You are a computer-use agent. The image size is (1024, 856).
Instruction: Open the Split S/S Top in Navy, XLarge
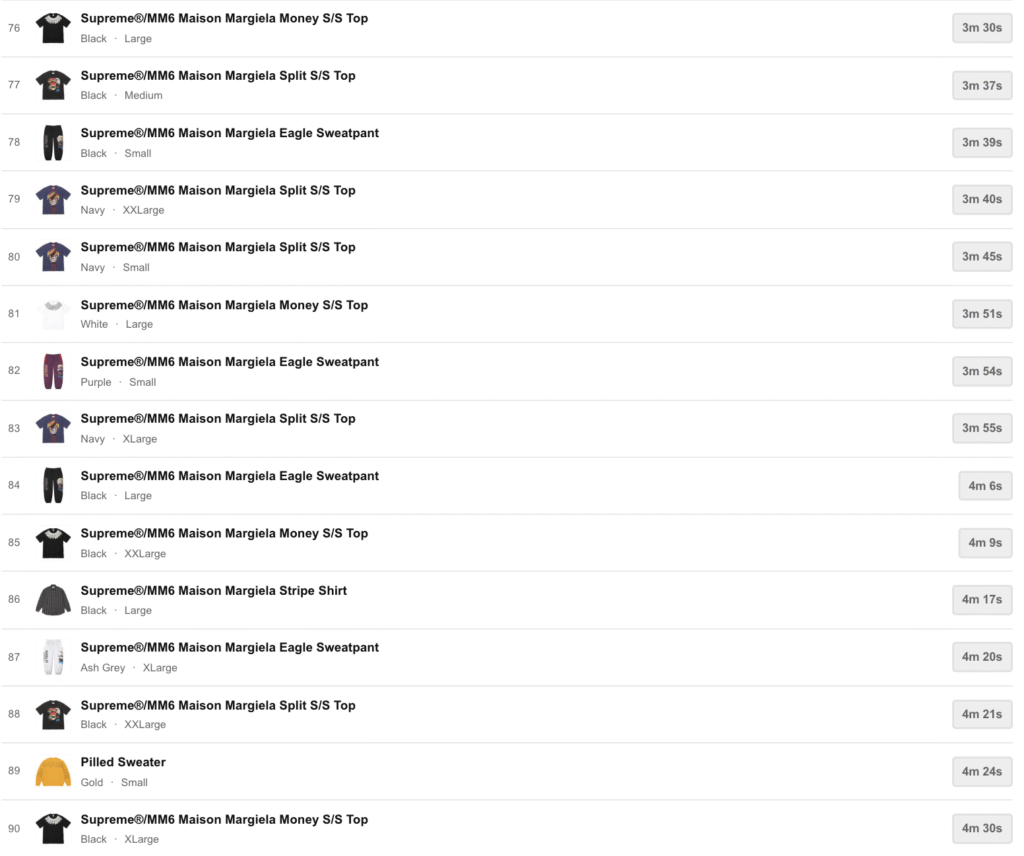(218, 419)
